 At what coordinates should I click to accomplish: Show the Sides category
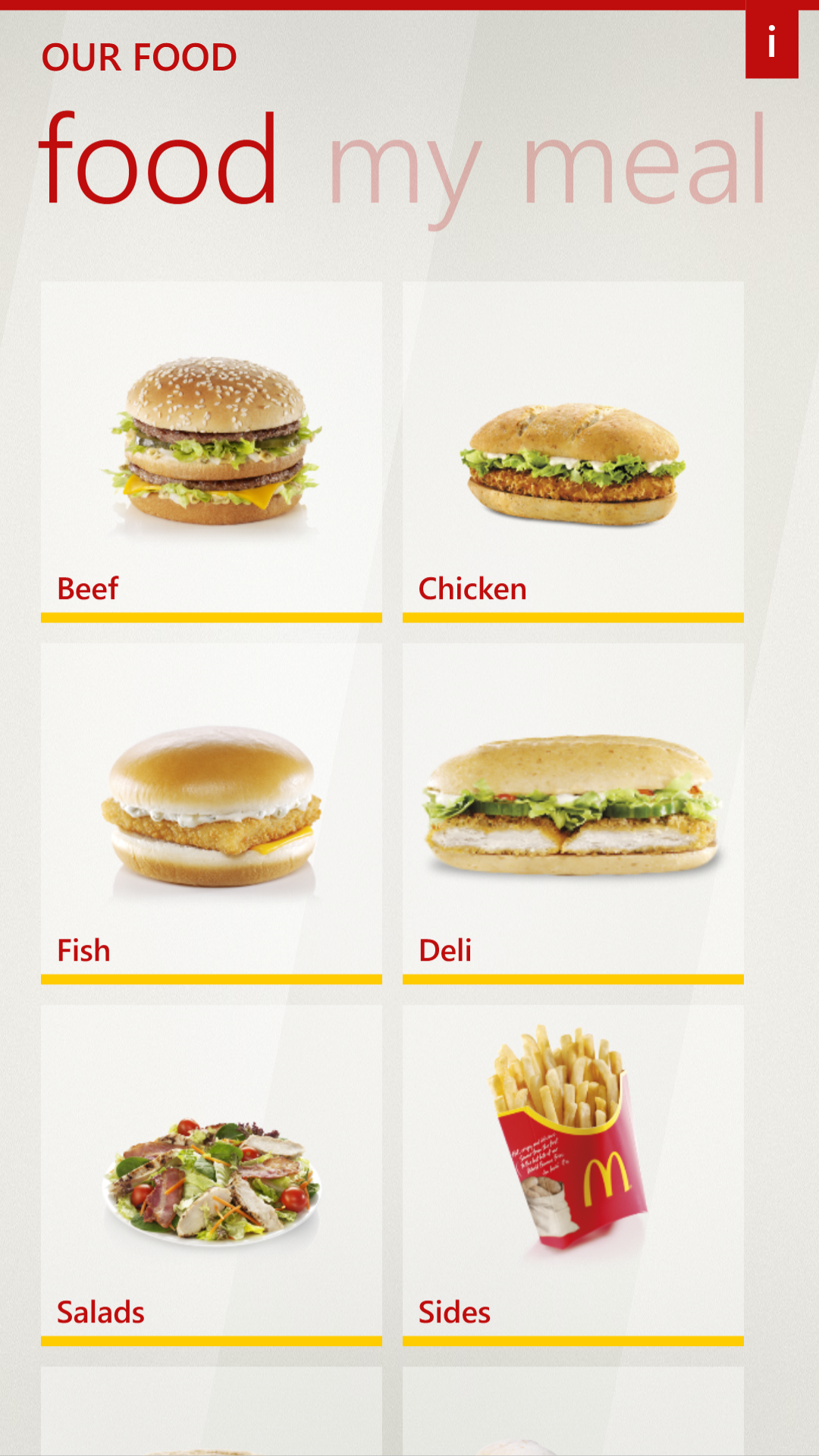click(x=573, y=1175)
